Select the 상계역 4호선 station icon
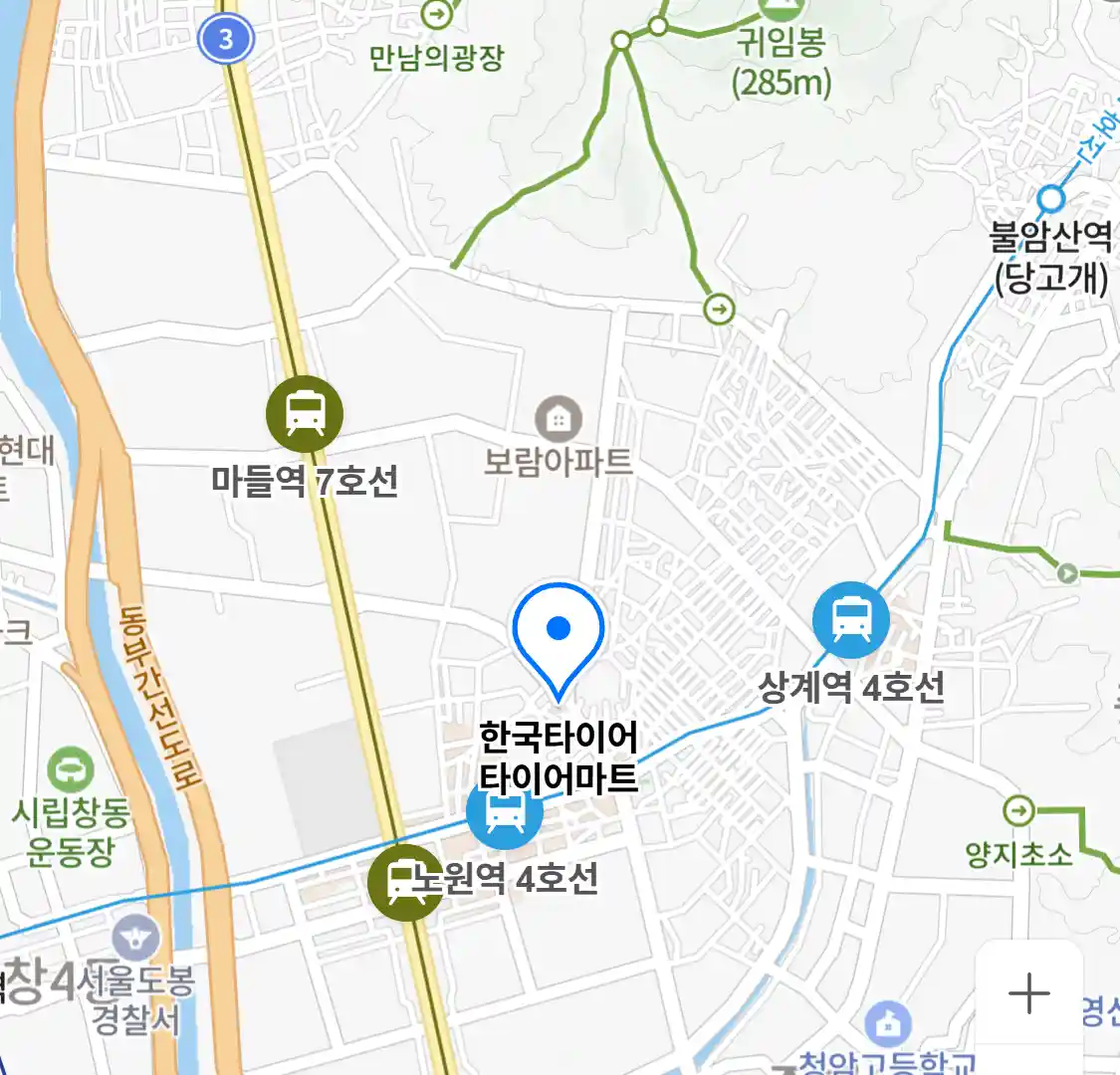1120x1075 pixels. (850, 620)
